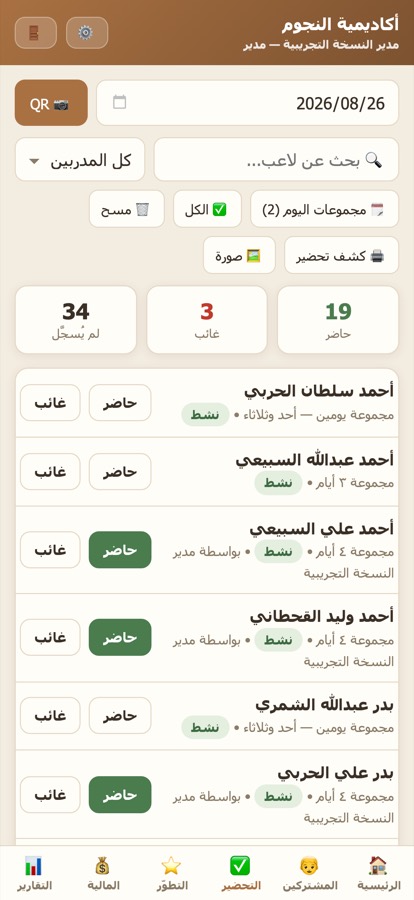
Task: Tap the الكل mark-all button
Action: coord(207,209)
